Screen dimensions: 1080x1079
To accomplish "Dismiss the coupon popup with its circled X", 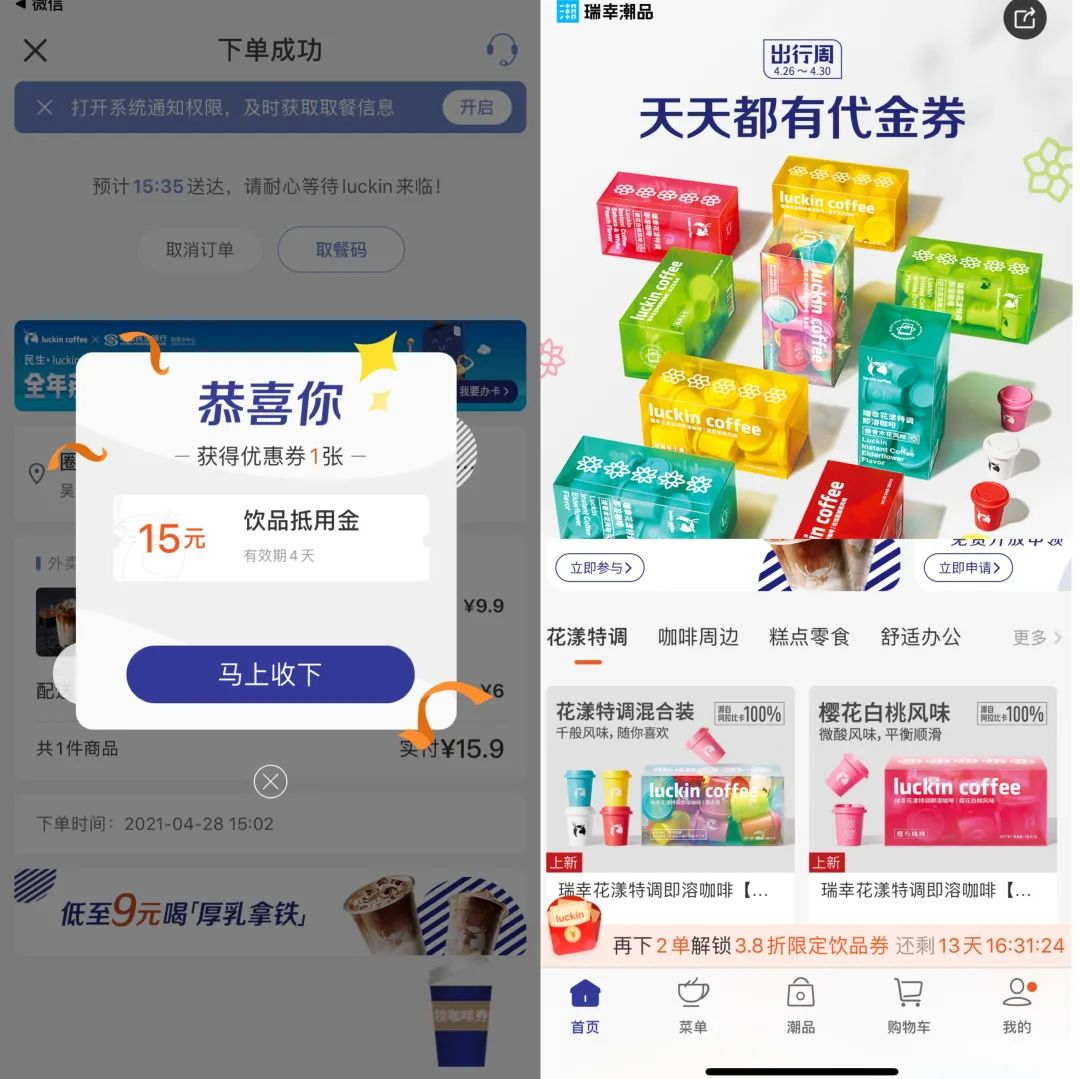I will click(270, 781).
